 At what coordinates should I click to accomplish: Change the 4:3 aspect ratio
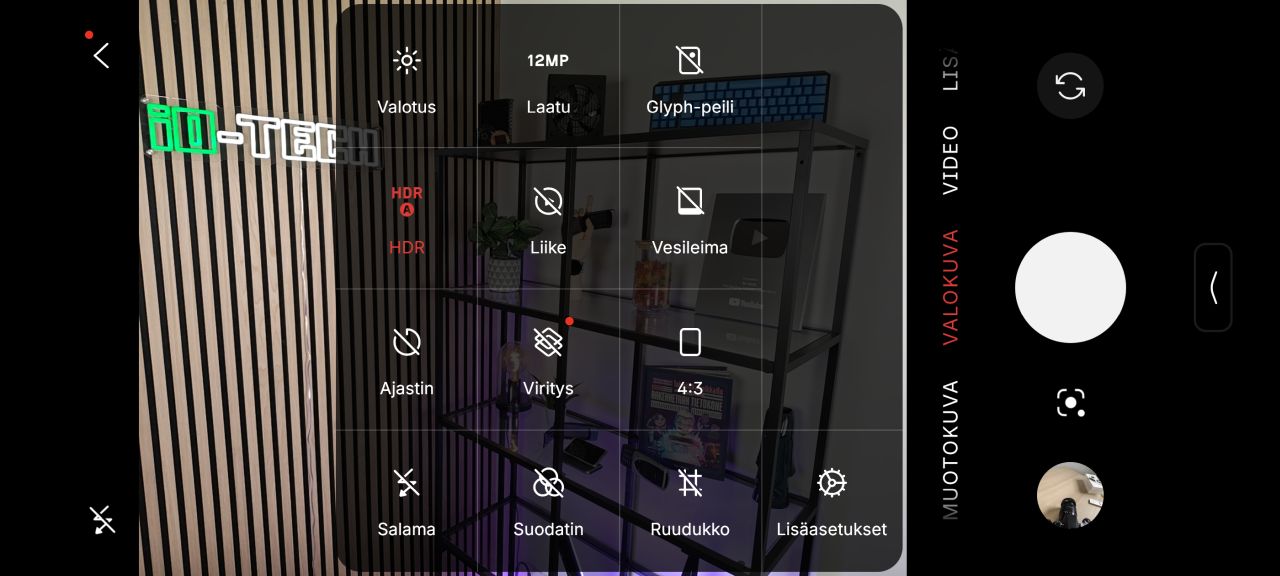[x=689, y=360]
